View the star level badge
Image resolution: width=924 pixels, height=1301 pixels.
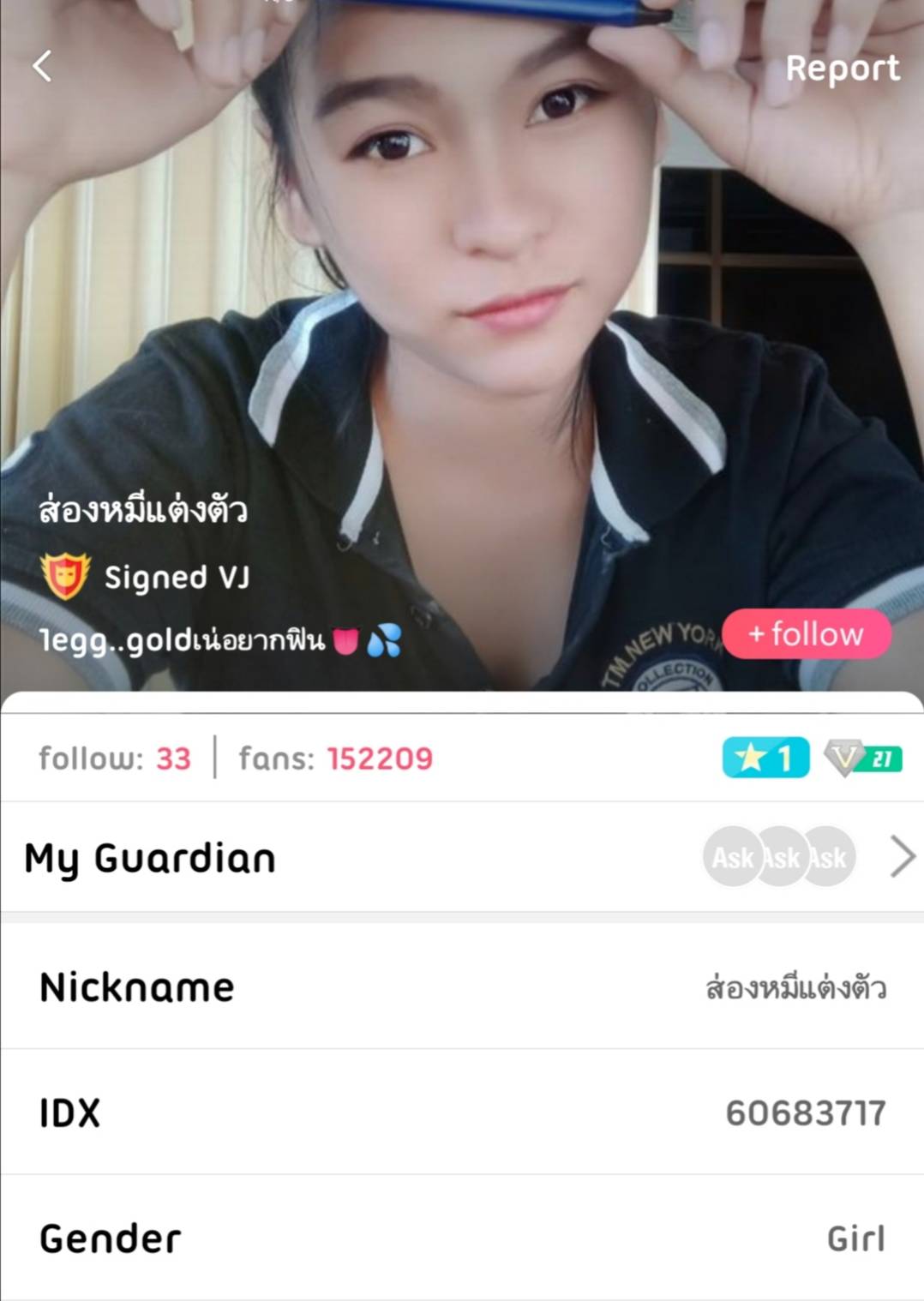(765, 758)
